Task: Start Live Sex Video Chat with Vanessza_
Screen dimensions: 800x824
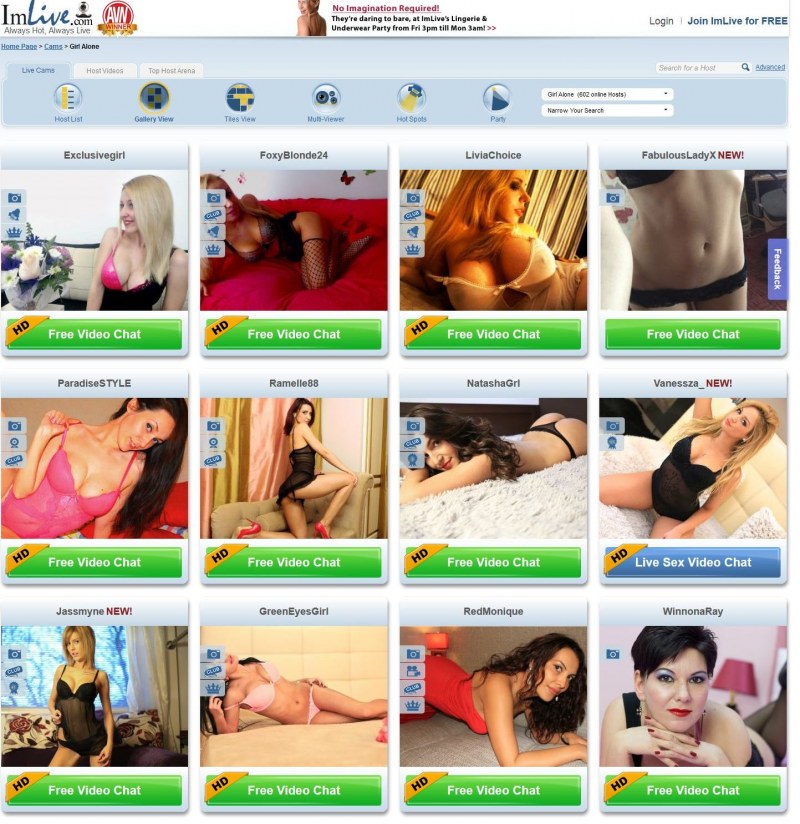Action: pyautogui.click(x=693, y=562)
